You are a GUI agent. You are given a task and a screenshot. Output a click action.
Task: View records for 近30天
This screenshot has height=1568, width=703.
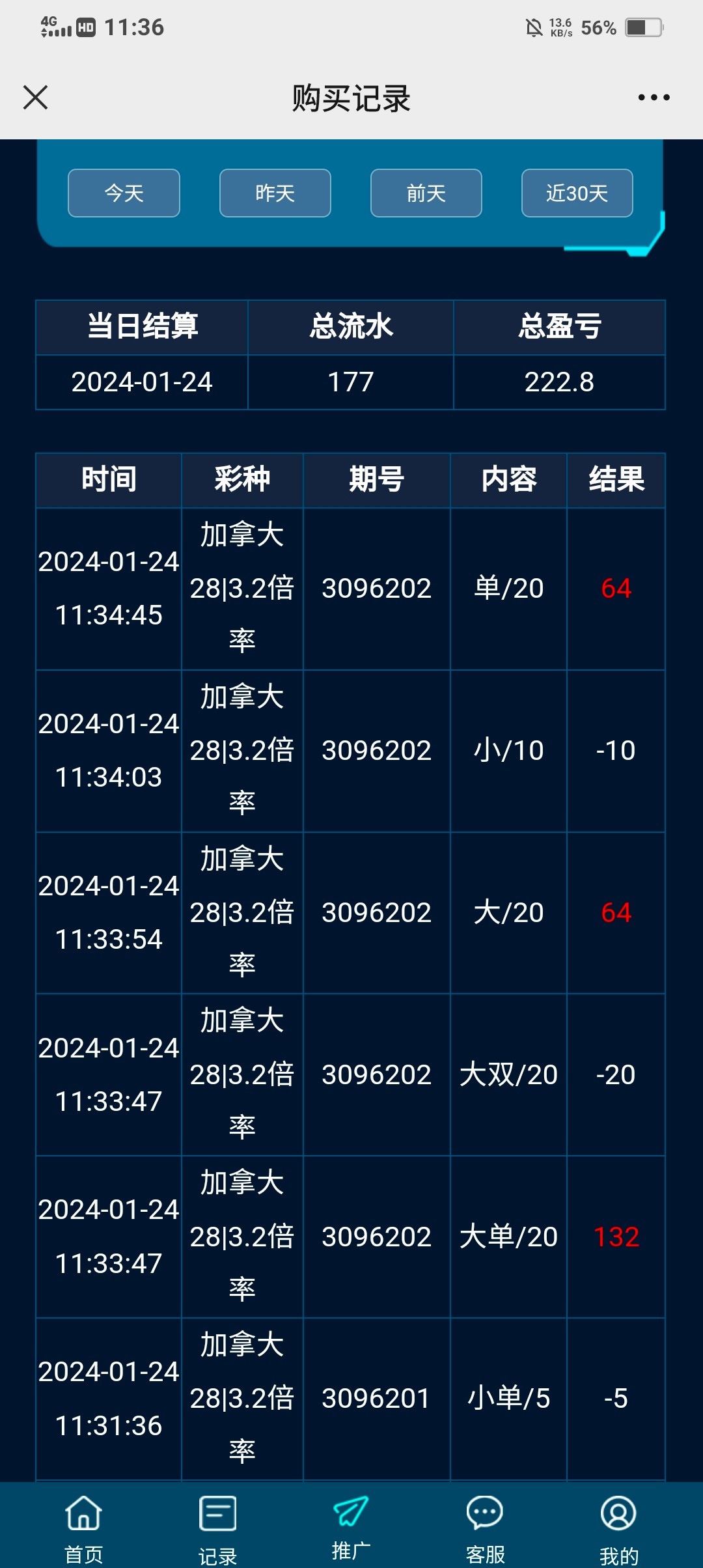[x=577, y=193]
